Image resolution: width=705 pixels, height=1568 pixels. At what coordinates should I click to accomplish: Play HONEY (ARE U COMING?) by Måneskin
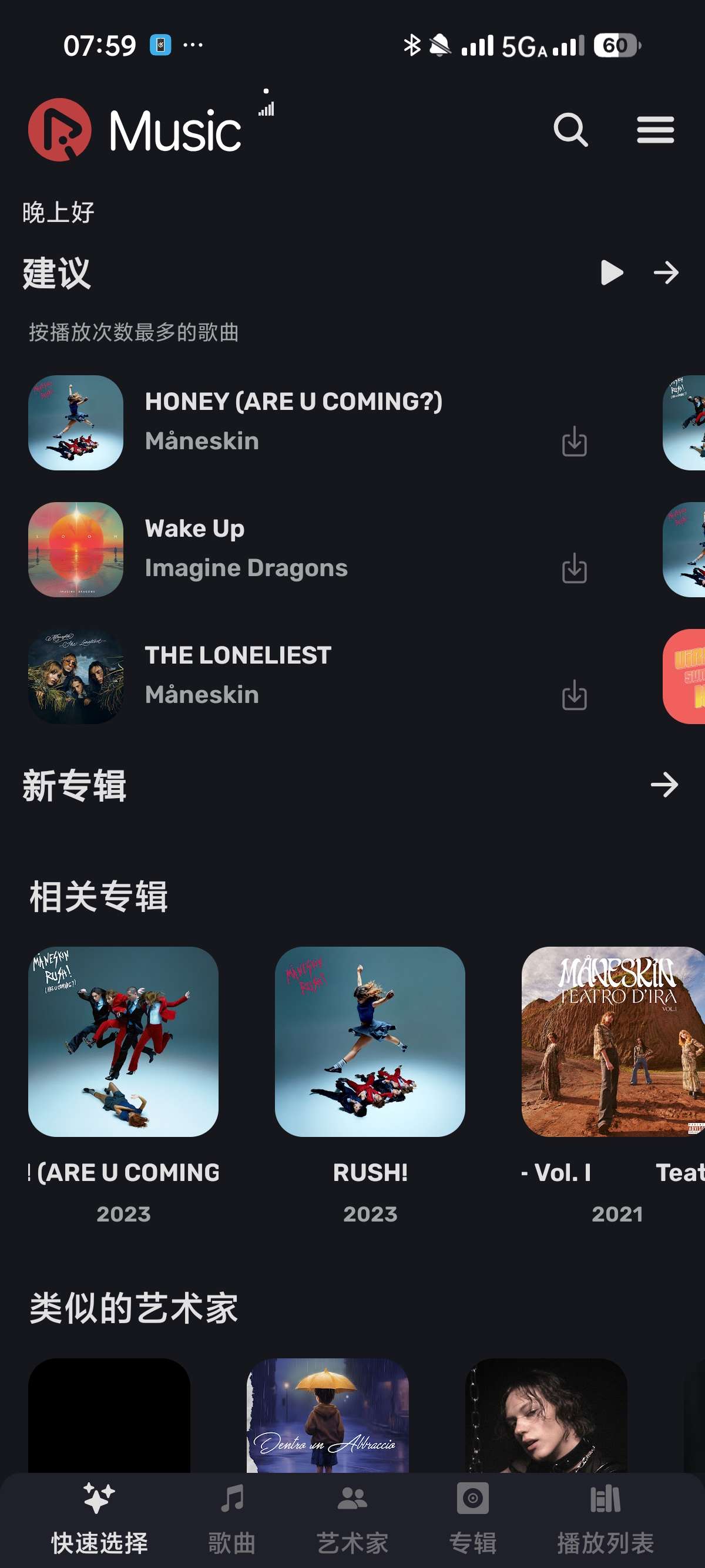292,421
